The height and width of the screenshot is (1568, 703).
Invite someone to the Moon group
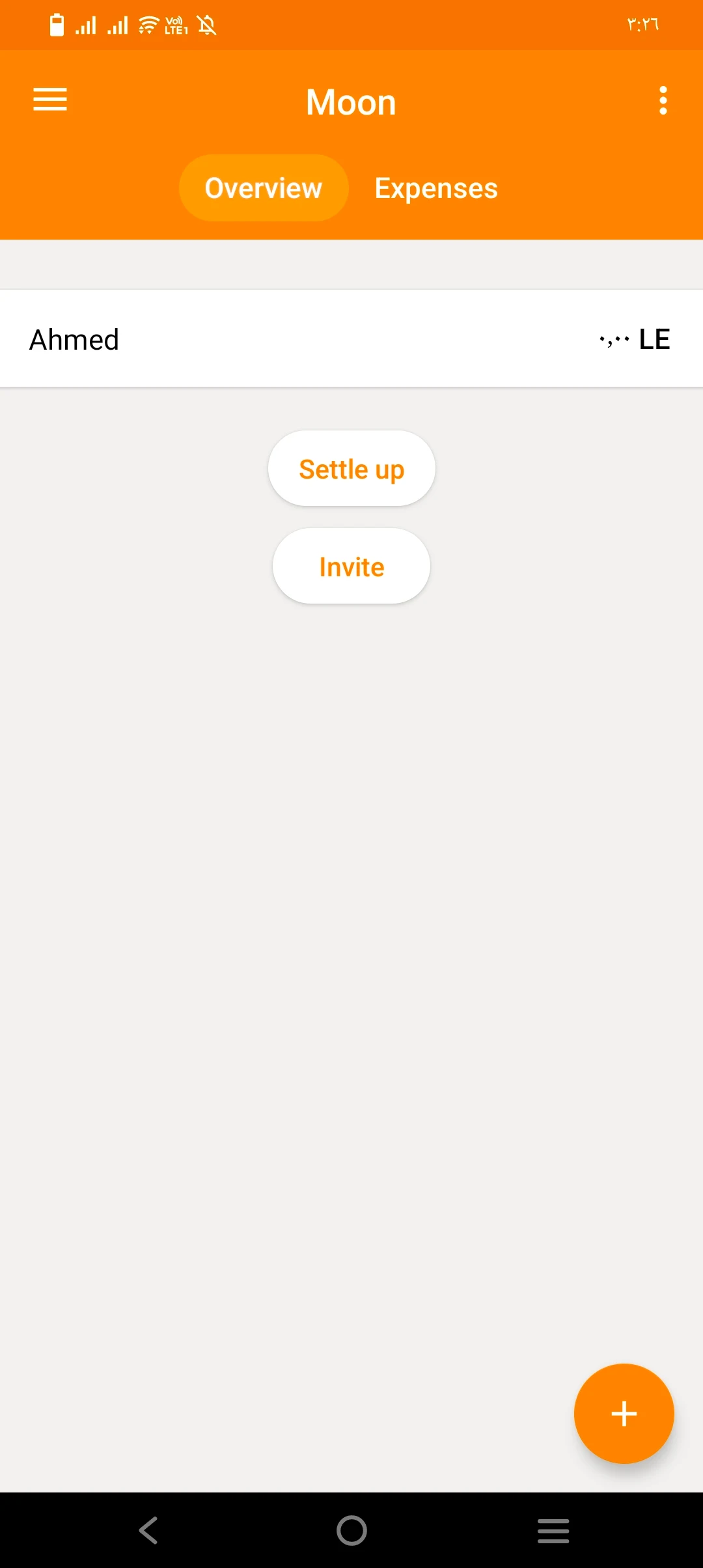pos(351,567)
